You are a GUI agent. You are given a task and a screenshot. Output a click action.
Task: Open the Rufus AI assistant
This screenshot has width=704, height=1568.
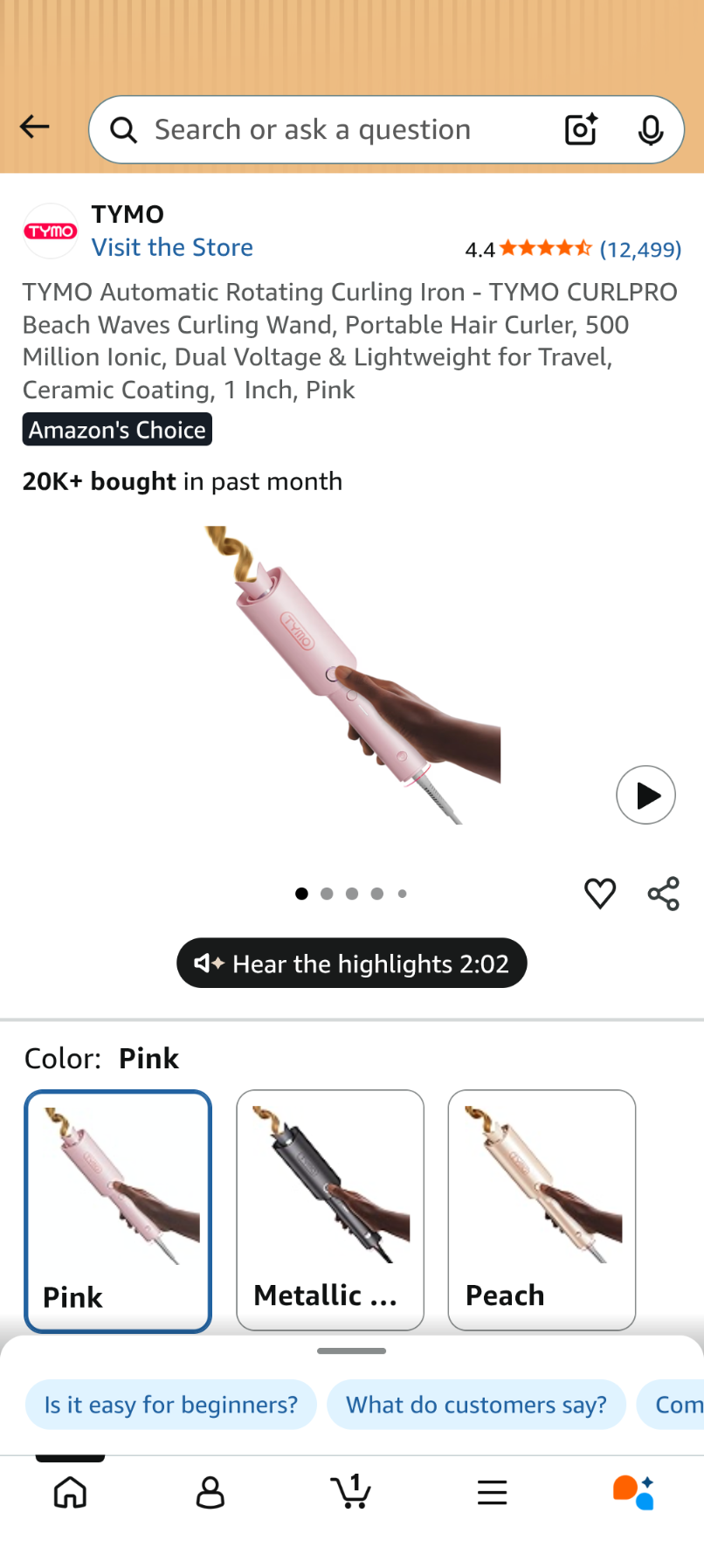coord(633,1492)
